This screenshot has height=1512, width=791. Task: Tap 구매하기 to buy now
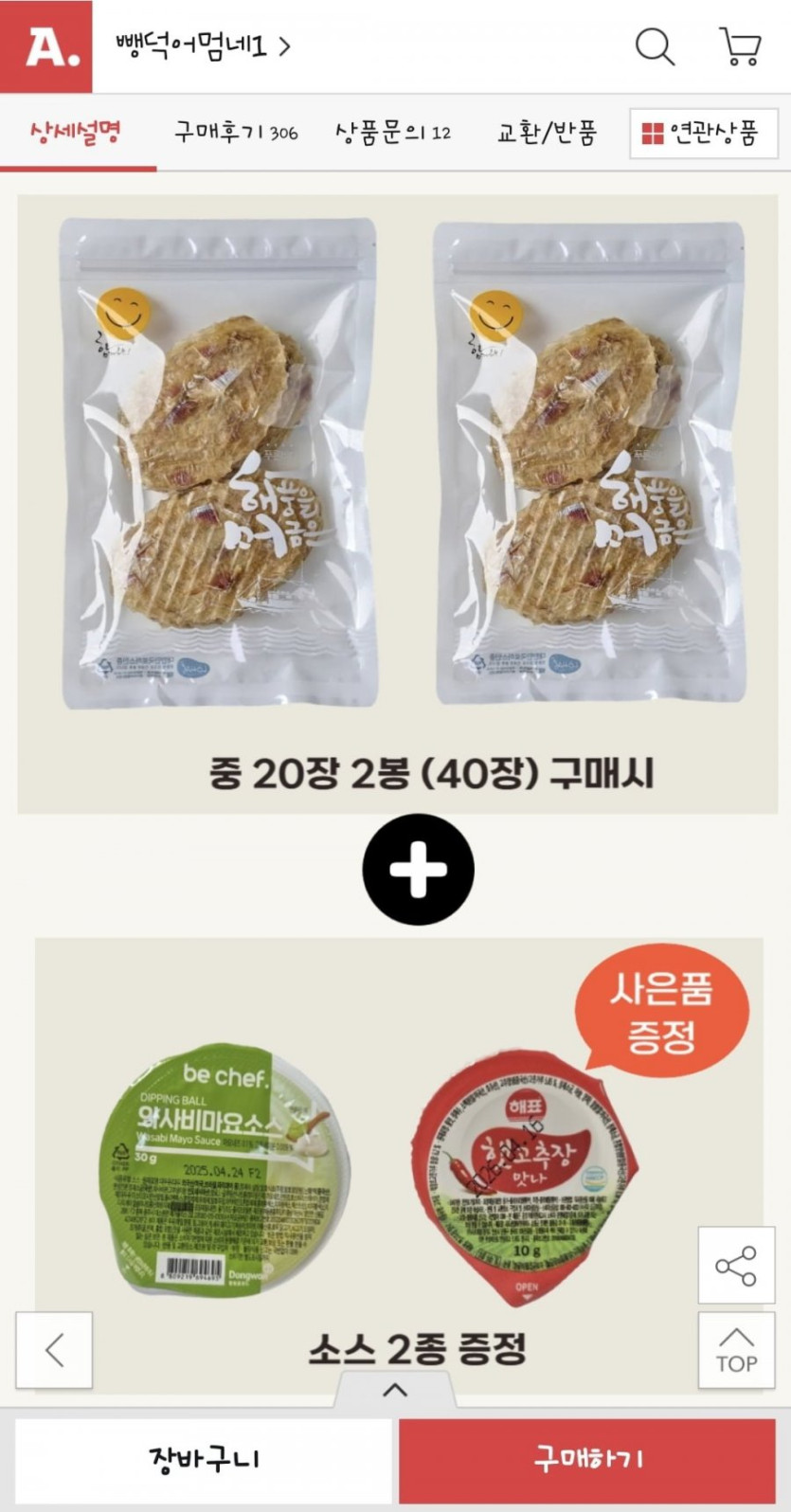(588, 1459)
